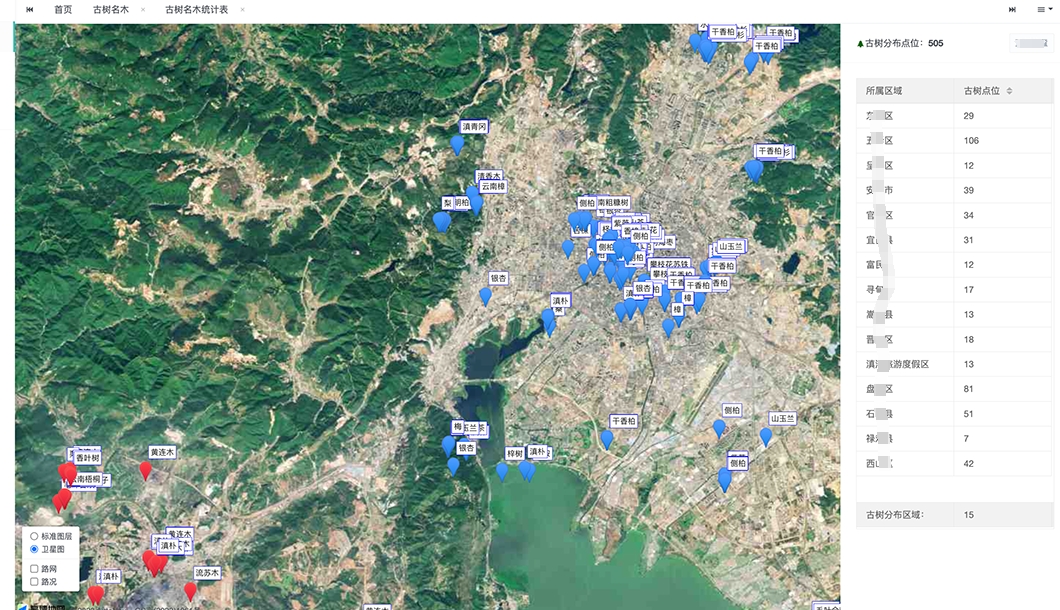Open the red 流苏木 map marker
1060x610 pixels.
190,591
